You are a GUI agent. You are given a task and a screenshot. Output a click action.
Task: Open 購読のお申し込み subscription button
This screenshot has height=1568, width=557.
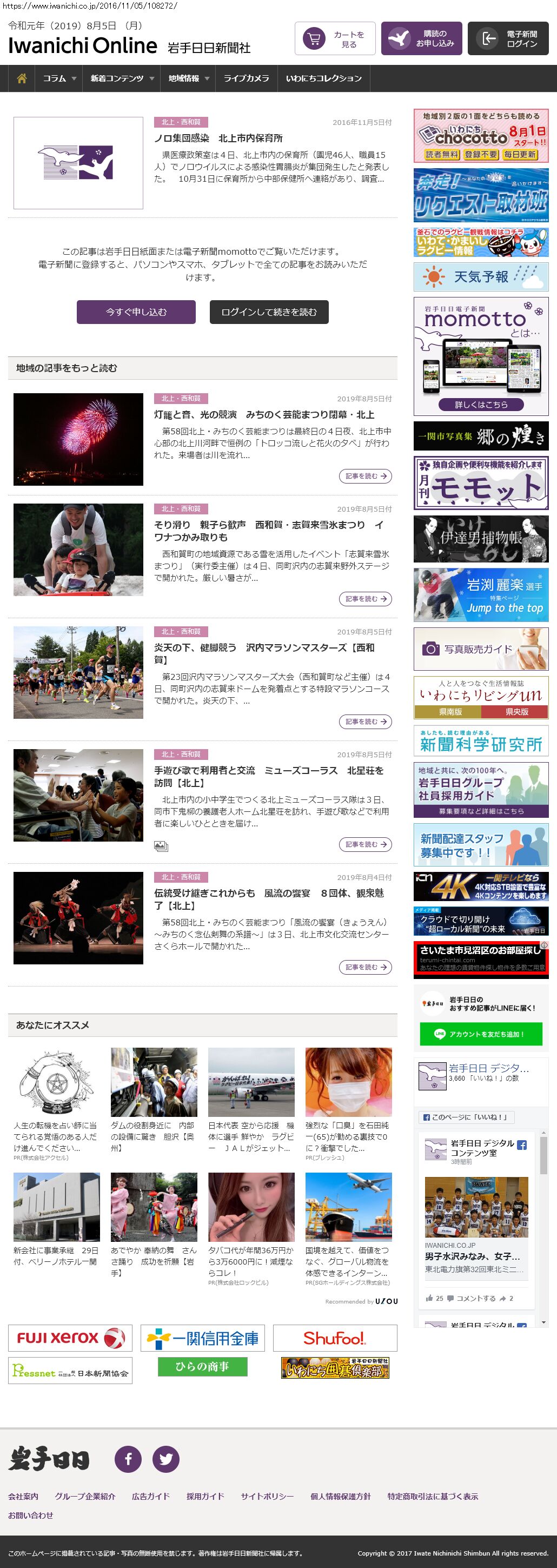coord(421,39)
